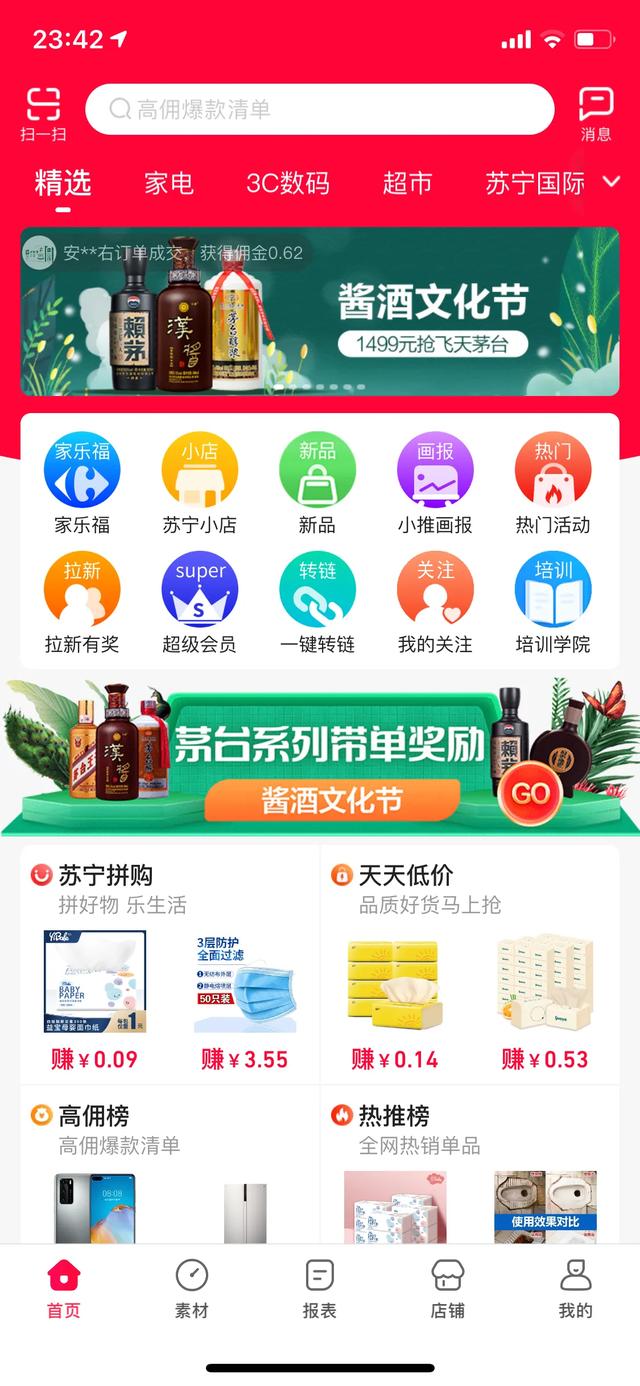Open 苏宁小店

pyautogui.click(x=200, y=484)
